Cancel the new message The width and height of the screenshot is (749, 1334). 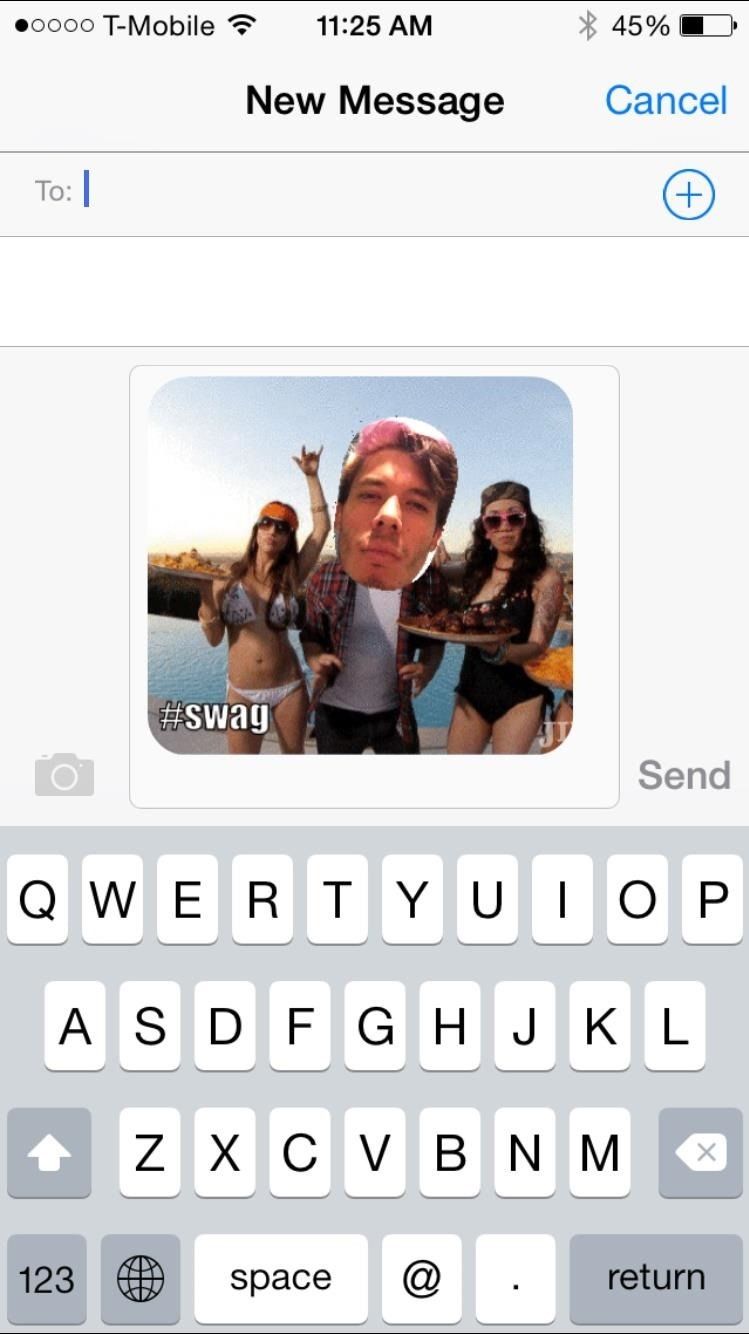pos(666,101)
